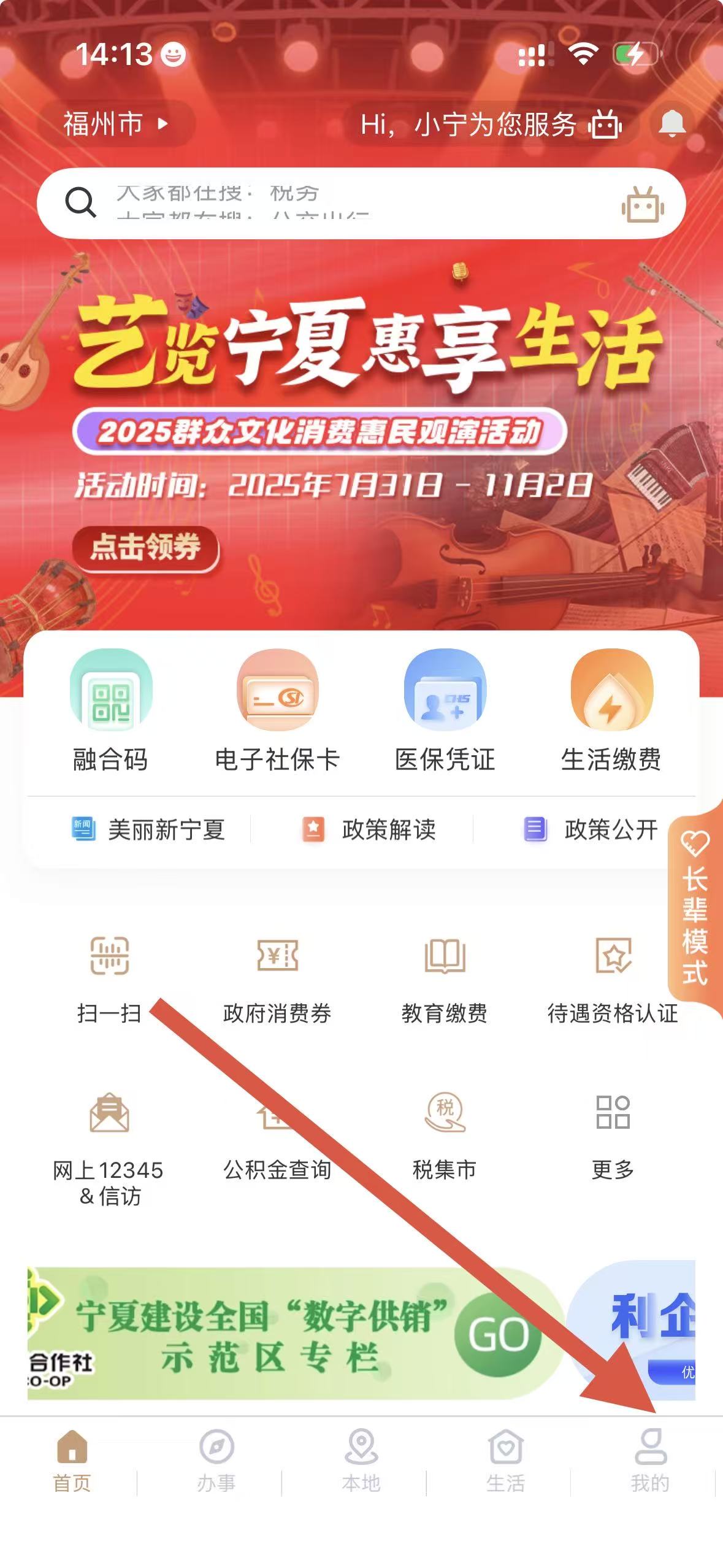723x1568 pixels.
Task: Open 电子社保卡
Action: click(277, 712)
